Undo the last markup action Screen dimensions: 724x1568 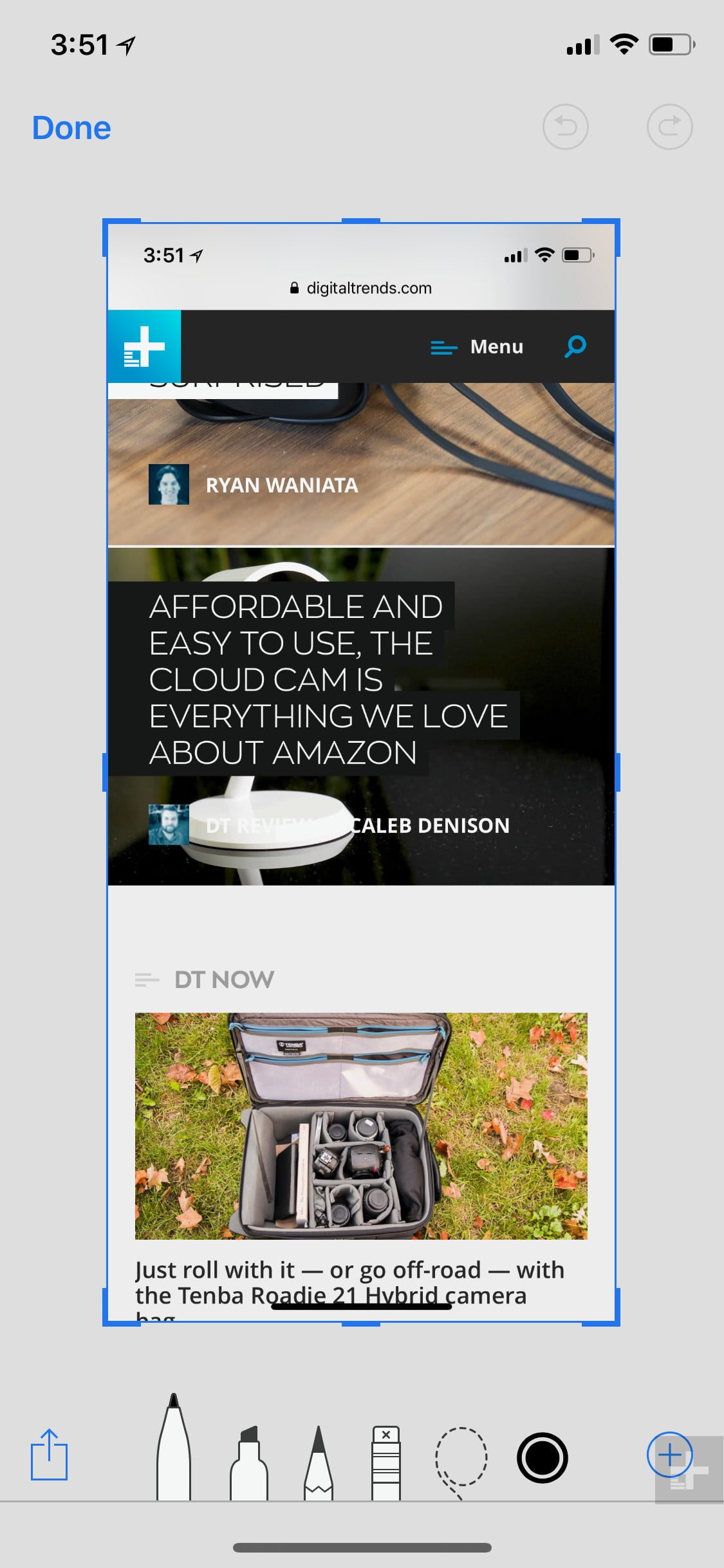(565, 127)
